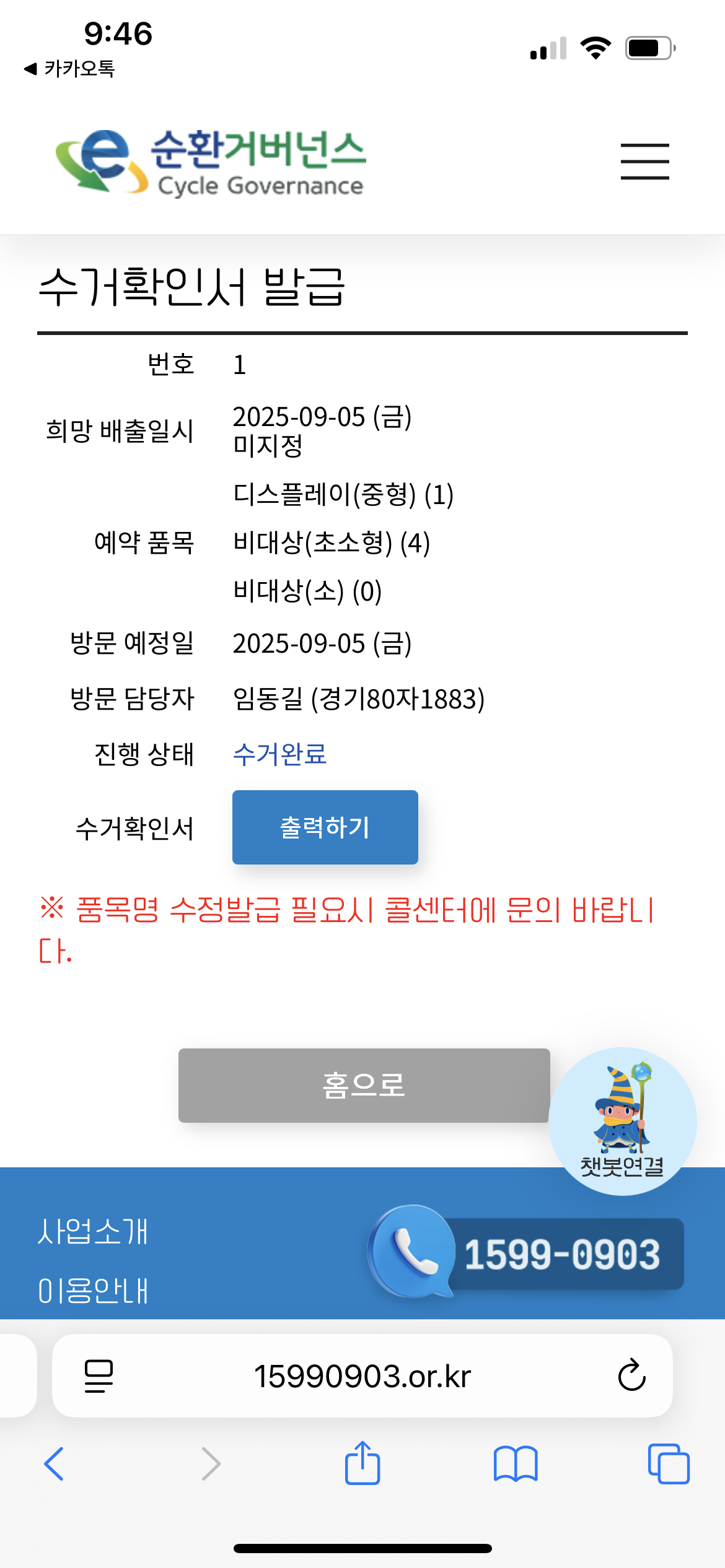
Task: Go home with 홈으로 button
Action: [x=364, y=1085]
